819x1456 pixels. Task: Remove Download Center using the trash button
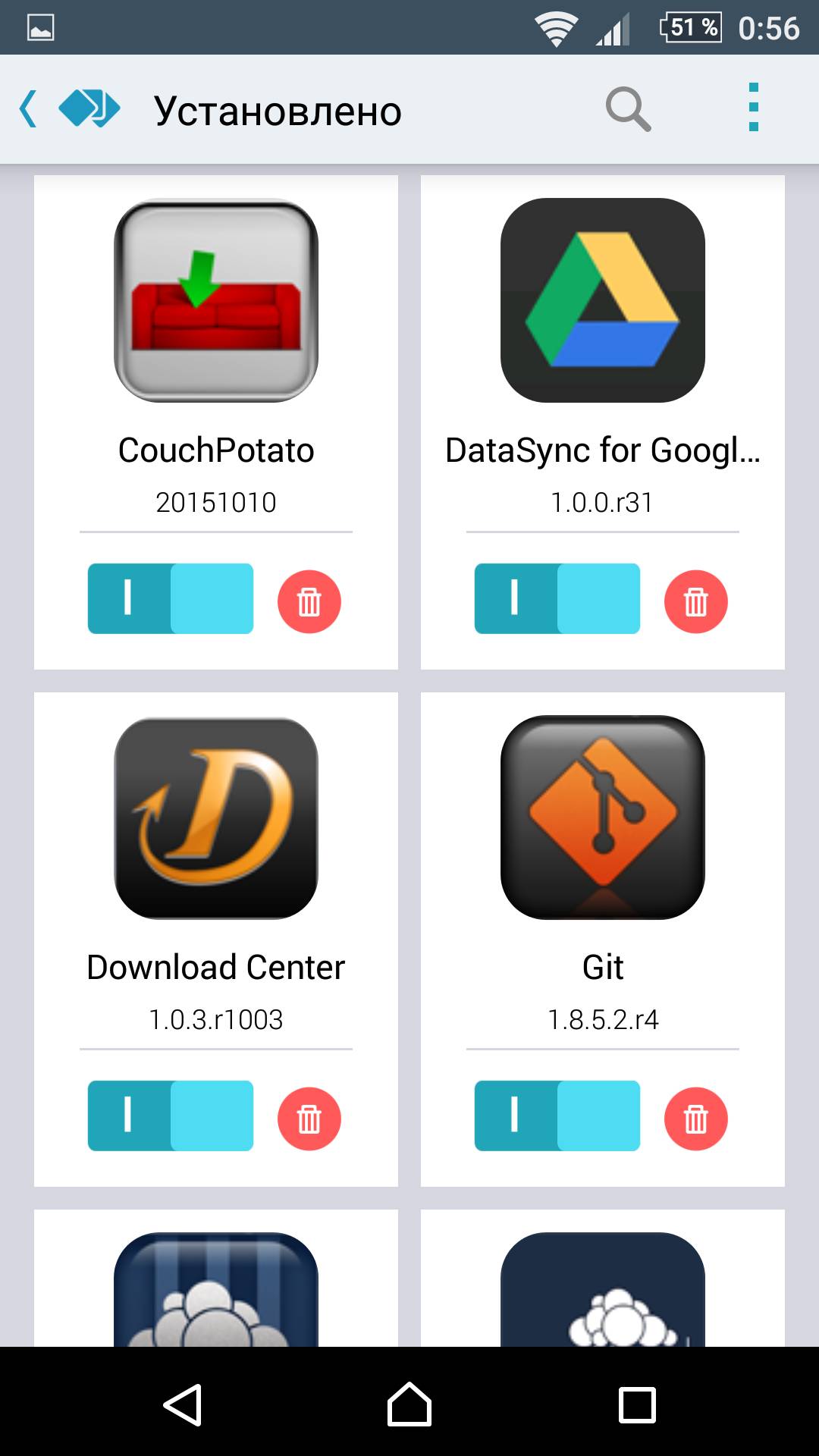(309, 1119)
